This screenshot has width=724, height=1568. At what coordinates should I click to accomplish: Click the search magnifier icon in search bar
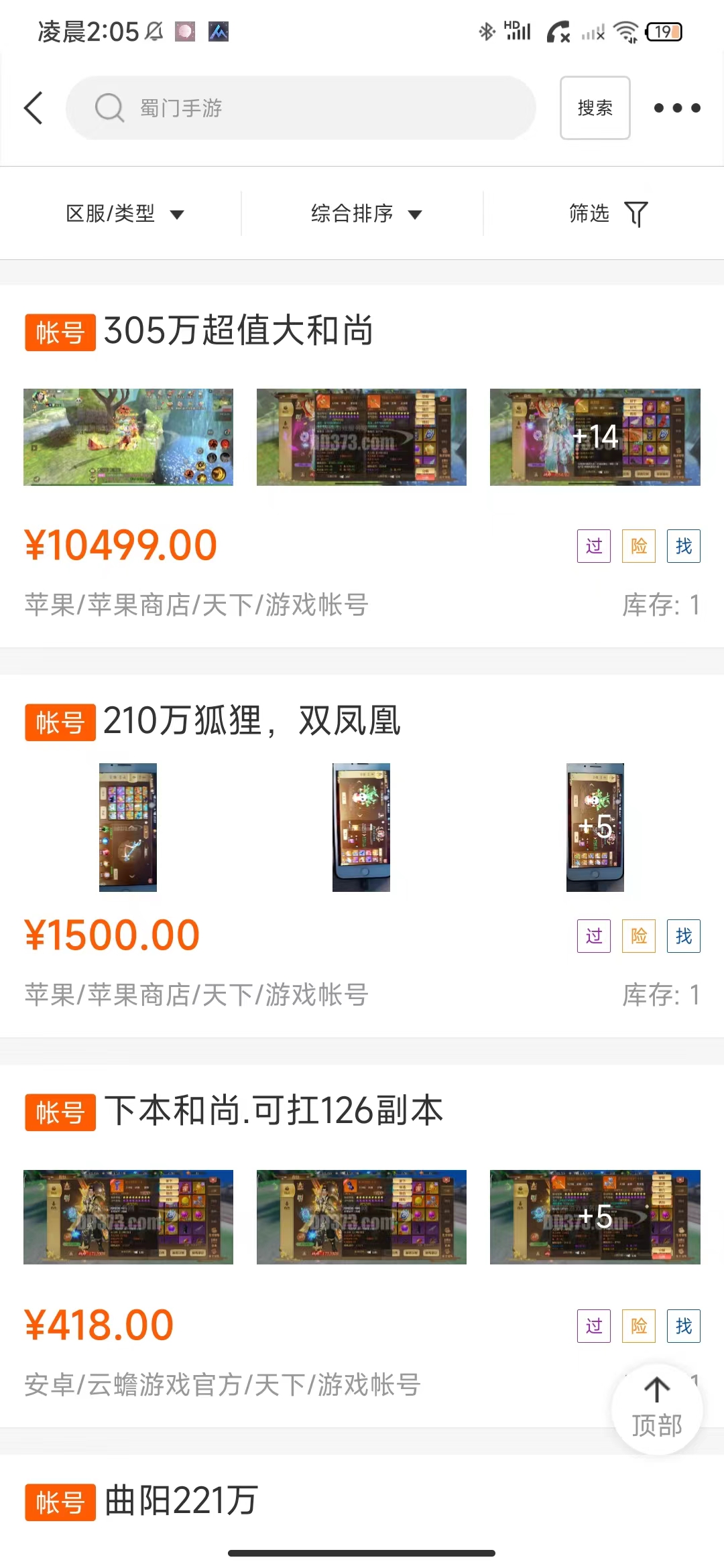pos(109,107)
